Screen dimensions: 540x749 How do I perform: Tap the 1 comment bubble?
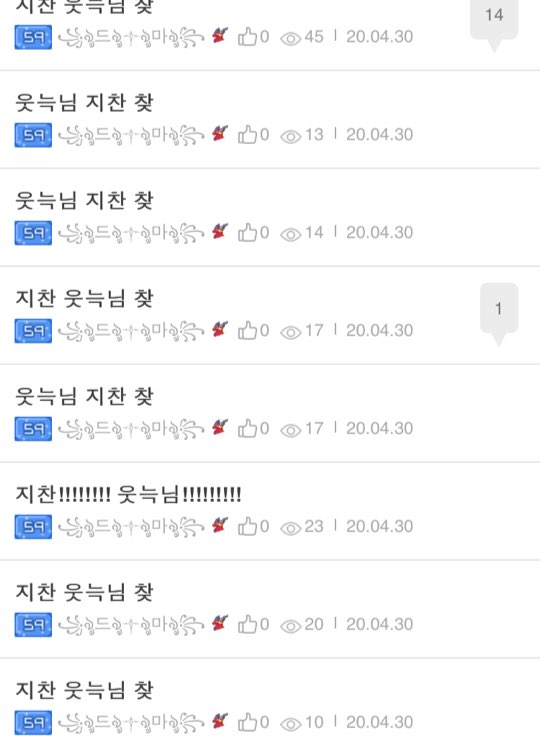pyautogui.click(x=499, y=314)
